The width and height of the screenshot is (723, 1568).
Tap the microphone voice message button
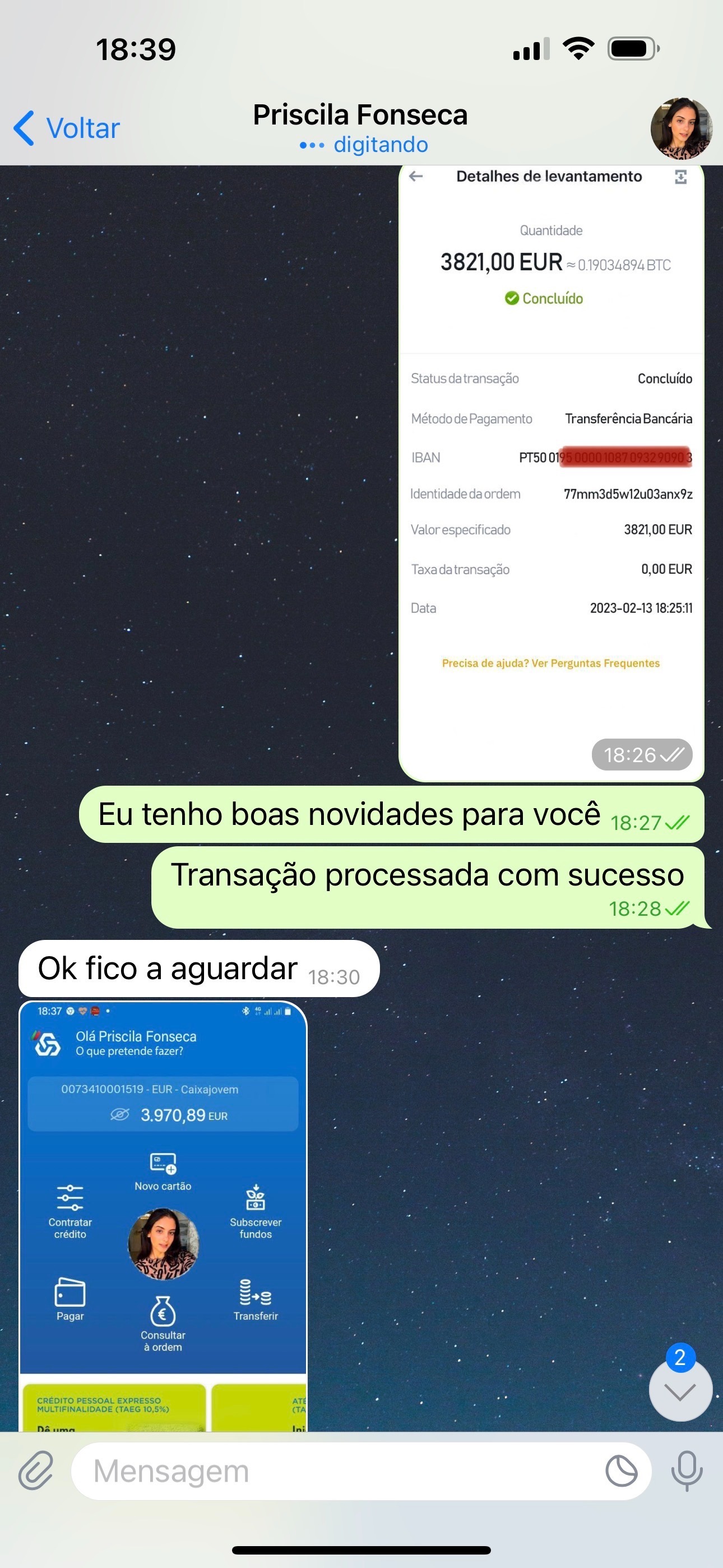point(687,1471)
